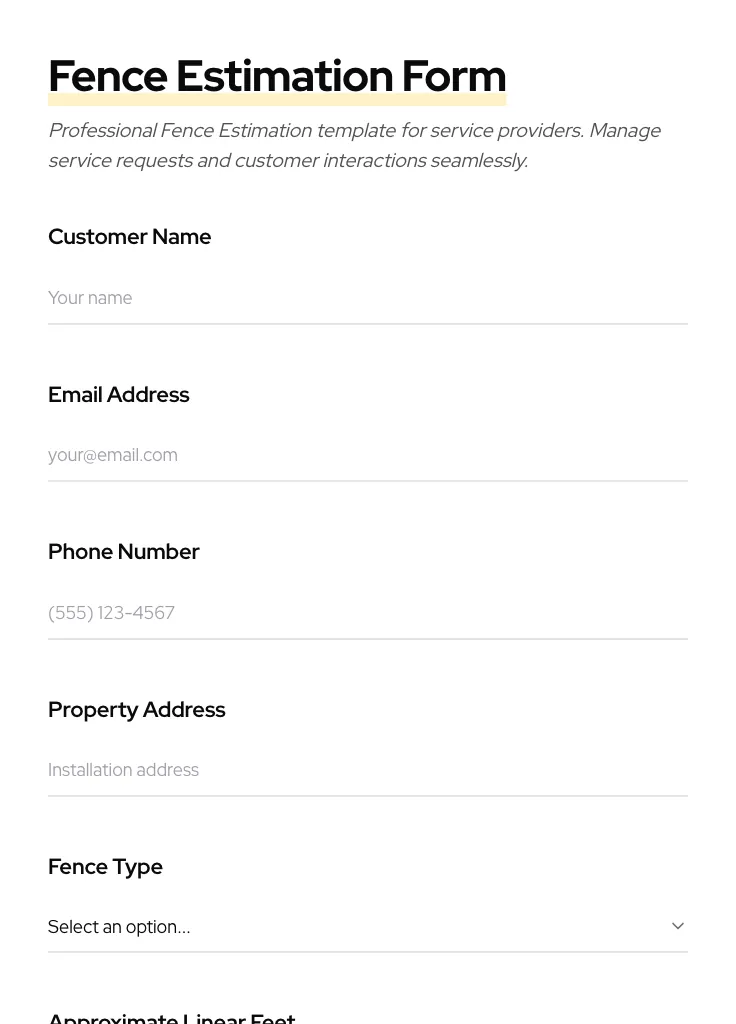Select the Property Address field

(367, 770)
